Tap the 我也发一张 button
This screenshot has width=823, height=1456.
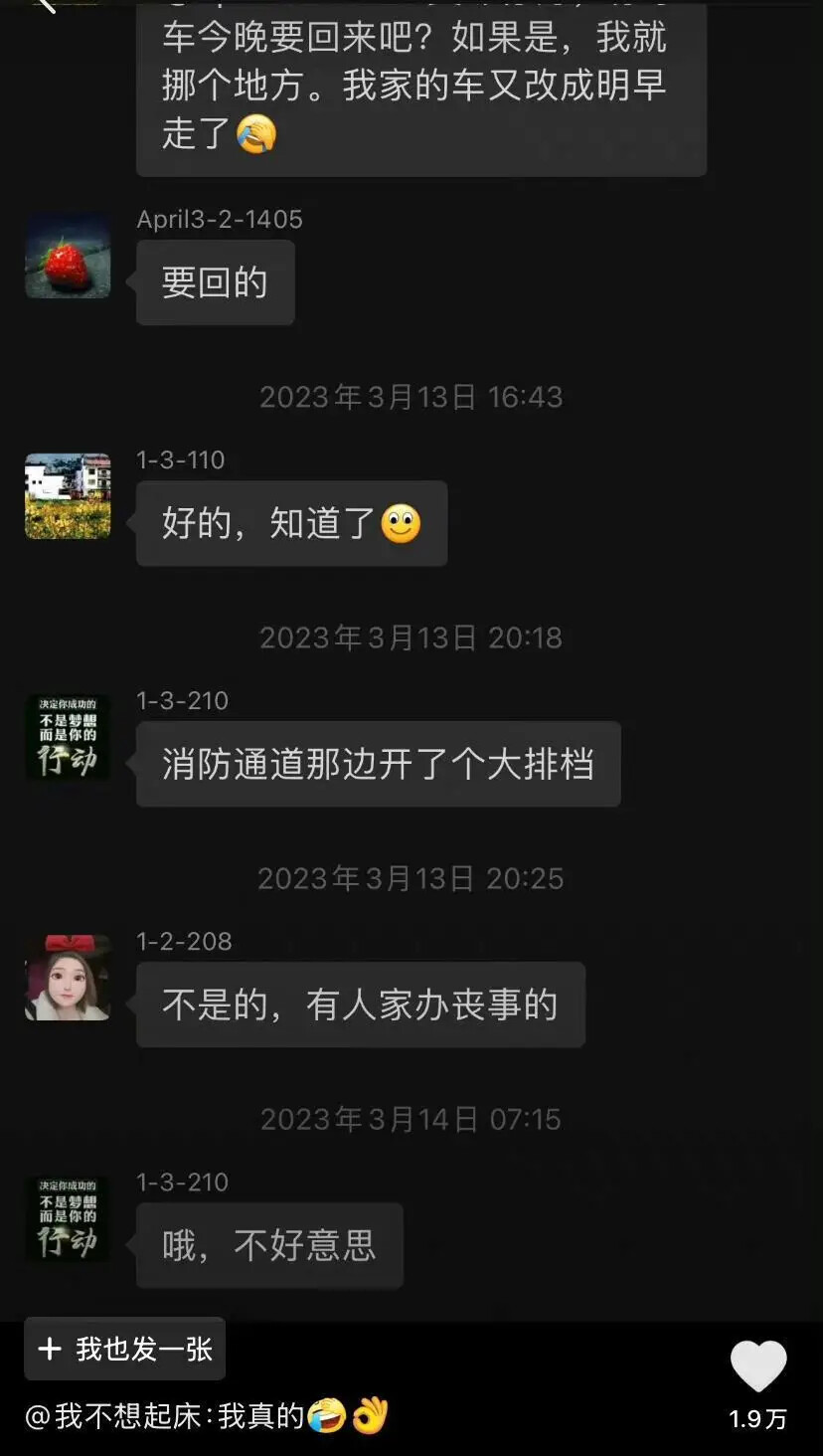click(125, 1349)
